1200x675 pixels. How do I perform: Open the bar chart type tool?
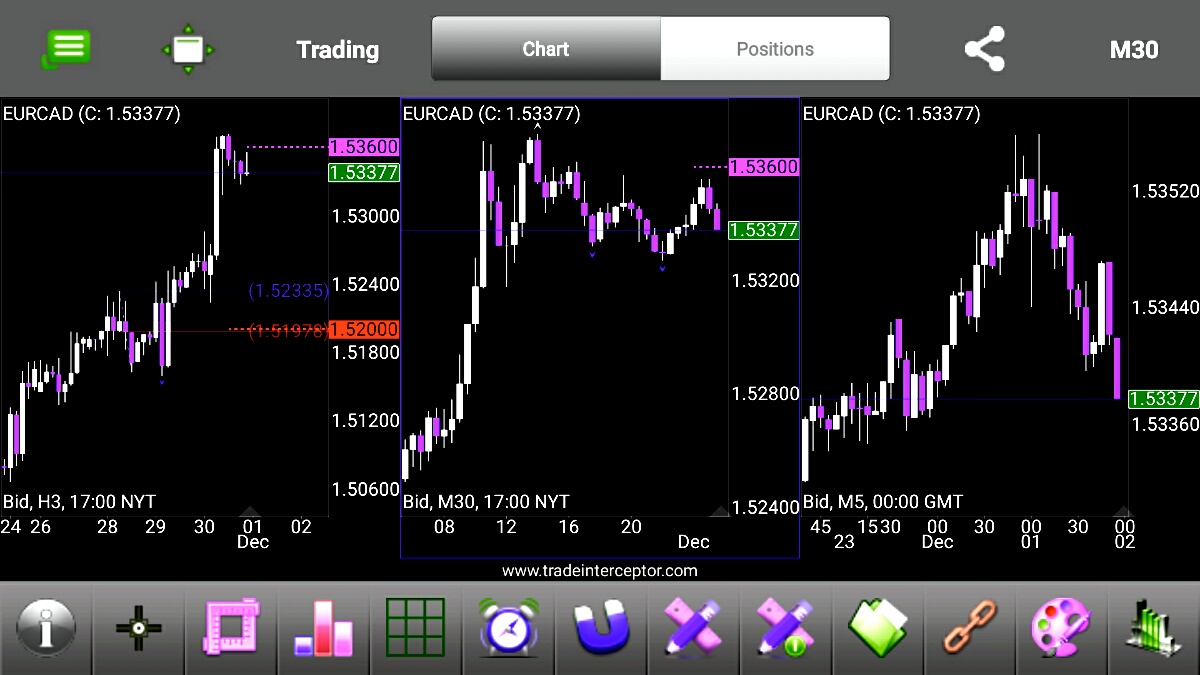coord(323,629)
